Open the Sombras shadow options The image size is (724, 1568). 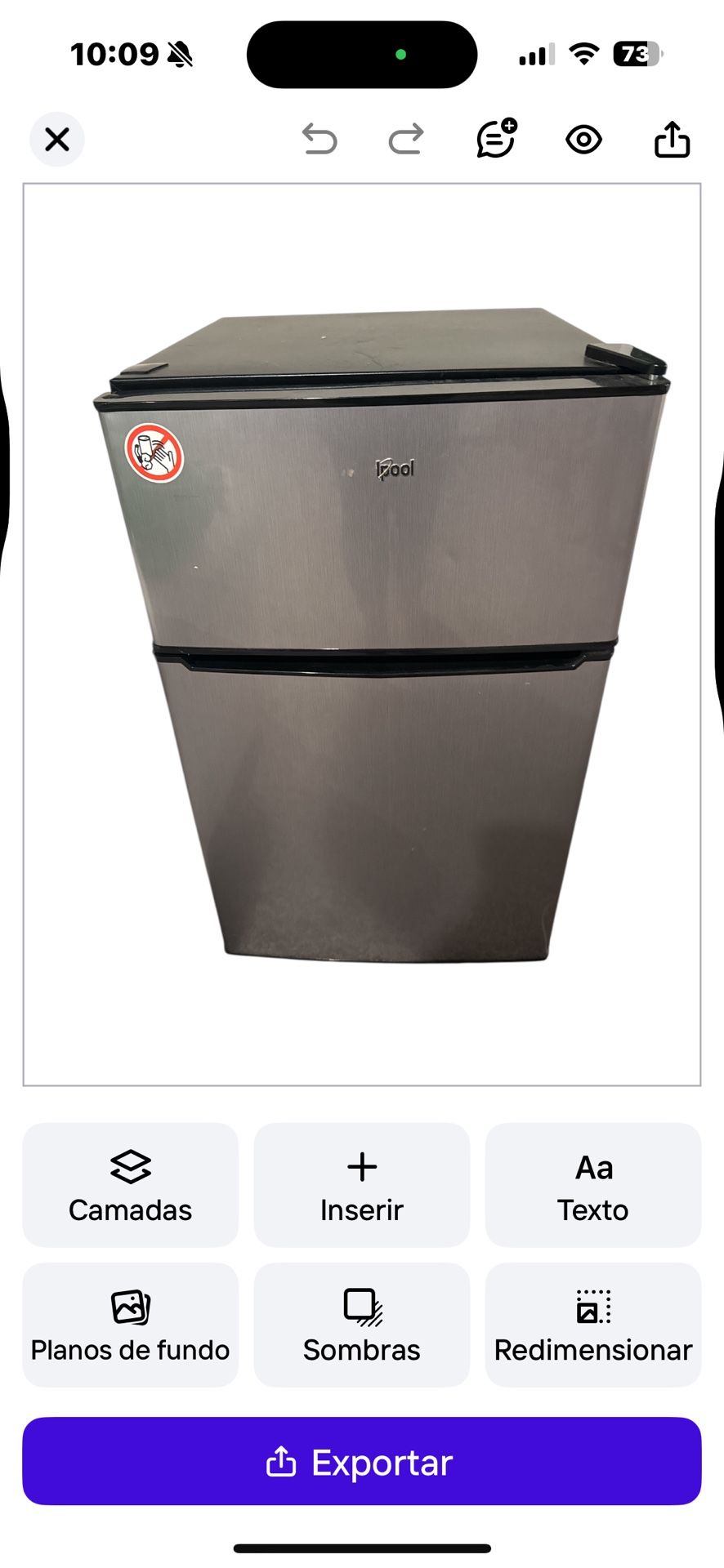362,1325
